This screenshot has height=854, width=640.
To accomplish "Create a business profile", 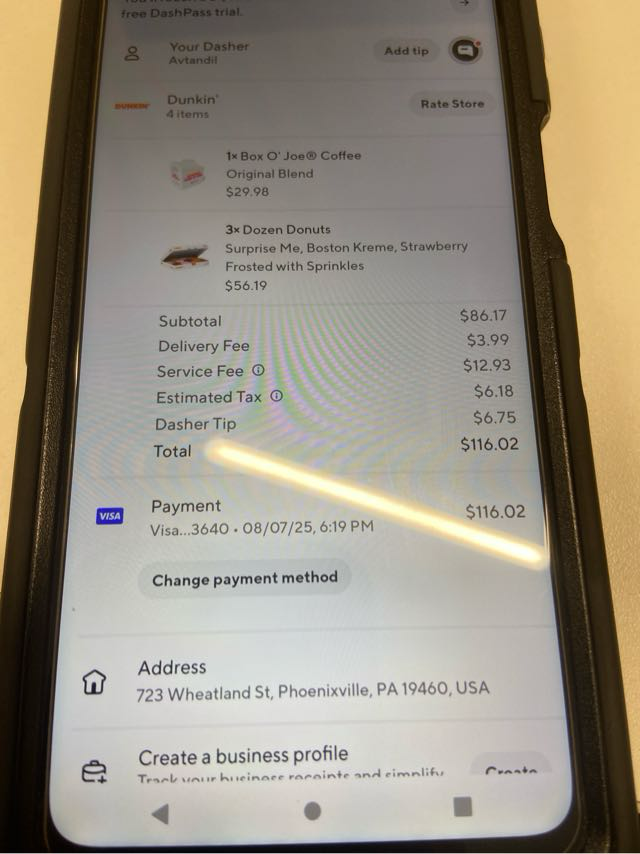I will pos(510,770).
